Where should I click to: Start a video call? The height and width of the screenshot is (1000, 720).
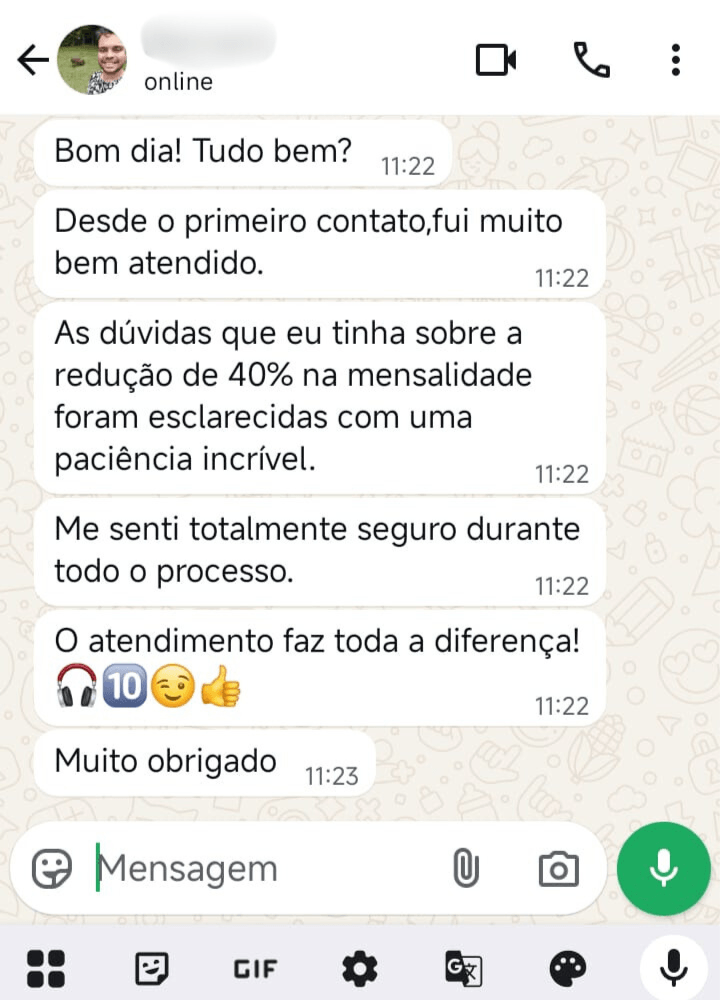click(x=495, y=61)
